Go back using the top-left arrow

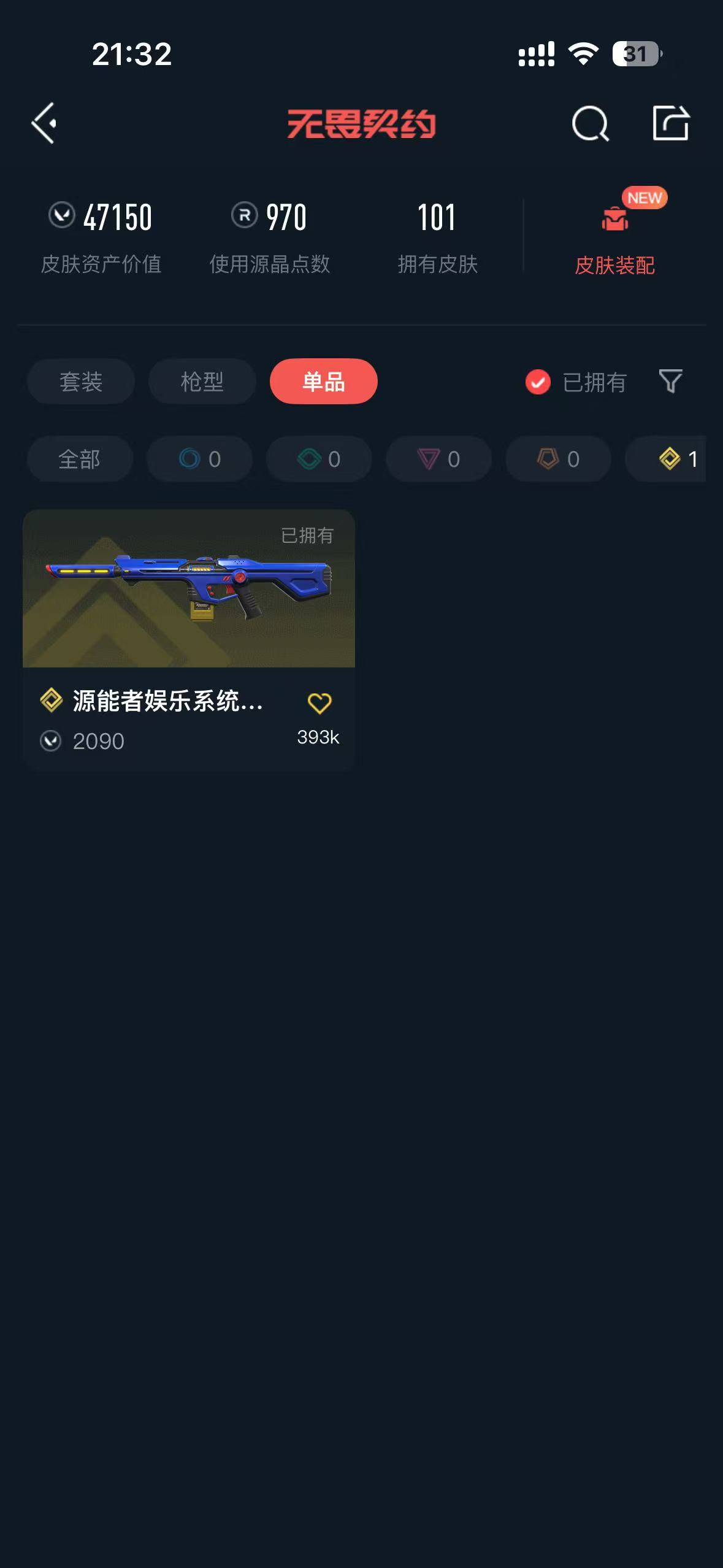point(44,123)
